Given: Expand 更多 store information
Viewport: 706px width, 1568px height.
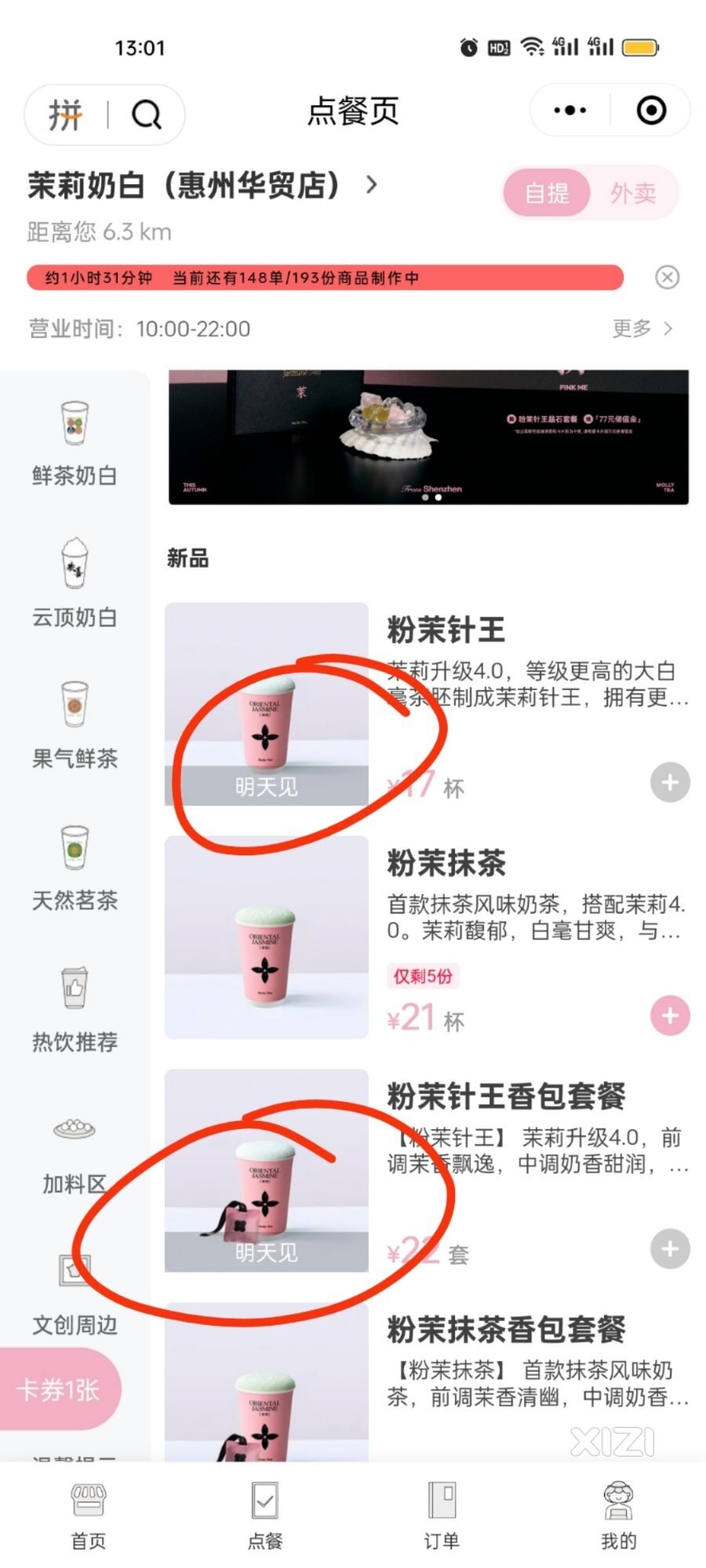Looking at the screenshot, I should [642, 328].
